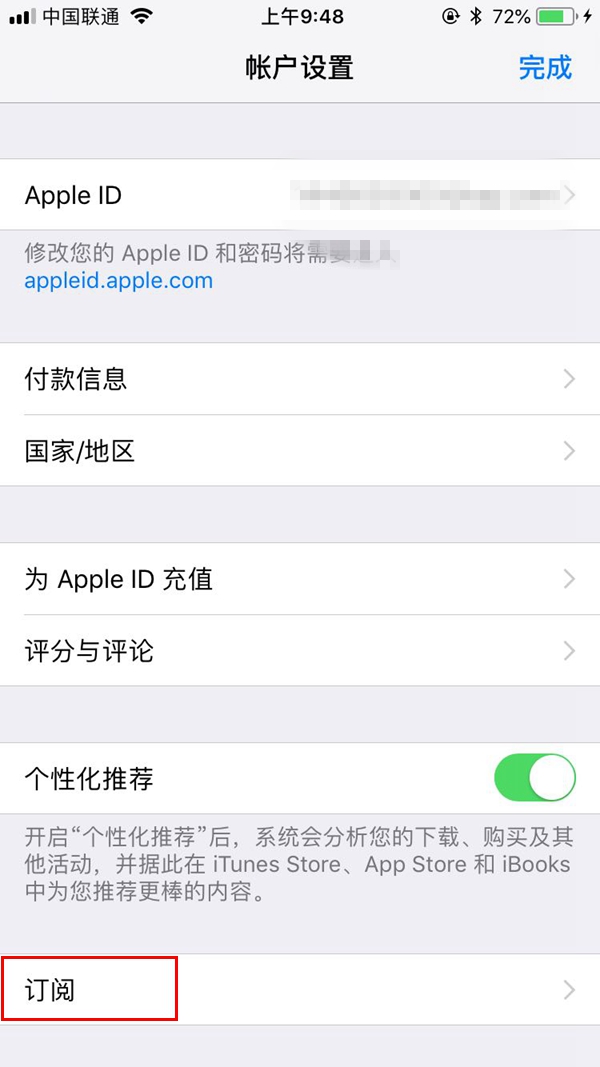600x1067 pixels.
Task: Disable the 个性化推荐 switch
Action: 534,779
